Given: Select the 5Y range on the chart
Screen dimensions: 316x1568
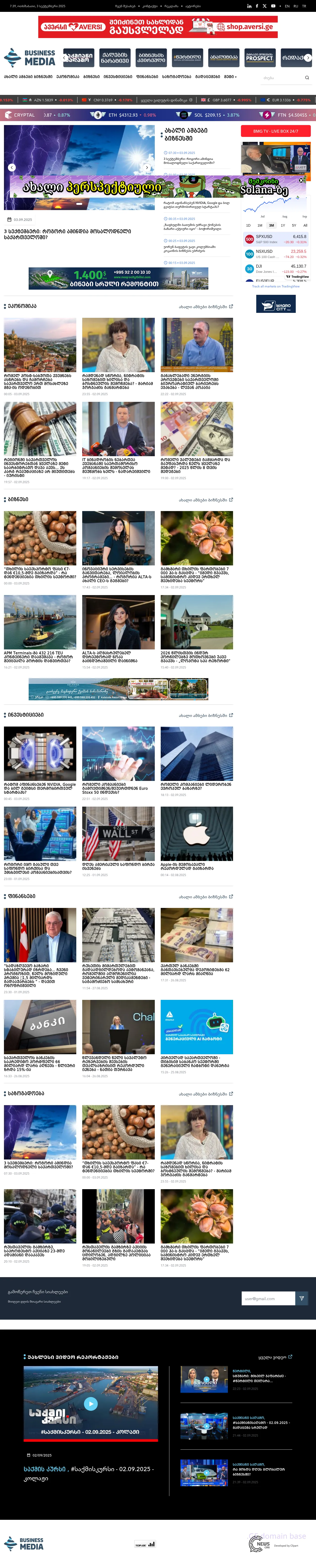Looking at the screenshot, I should pos(294,225).
